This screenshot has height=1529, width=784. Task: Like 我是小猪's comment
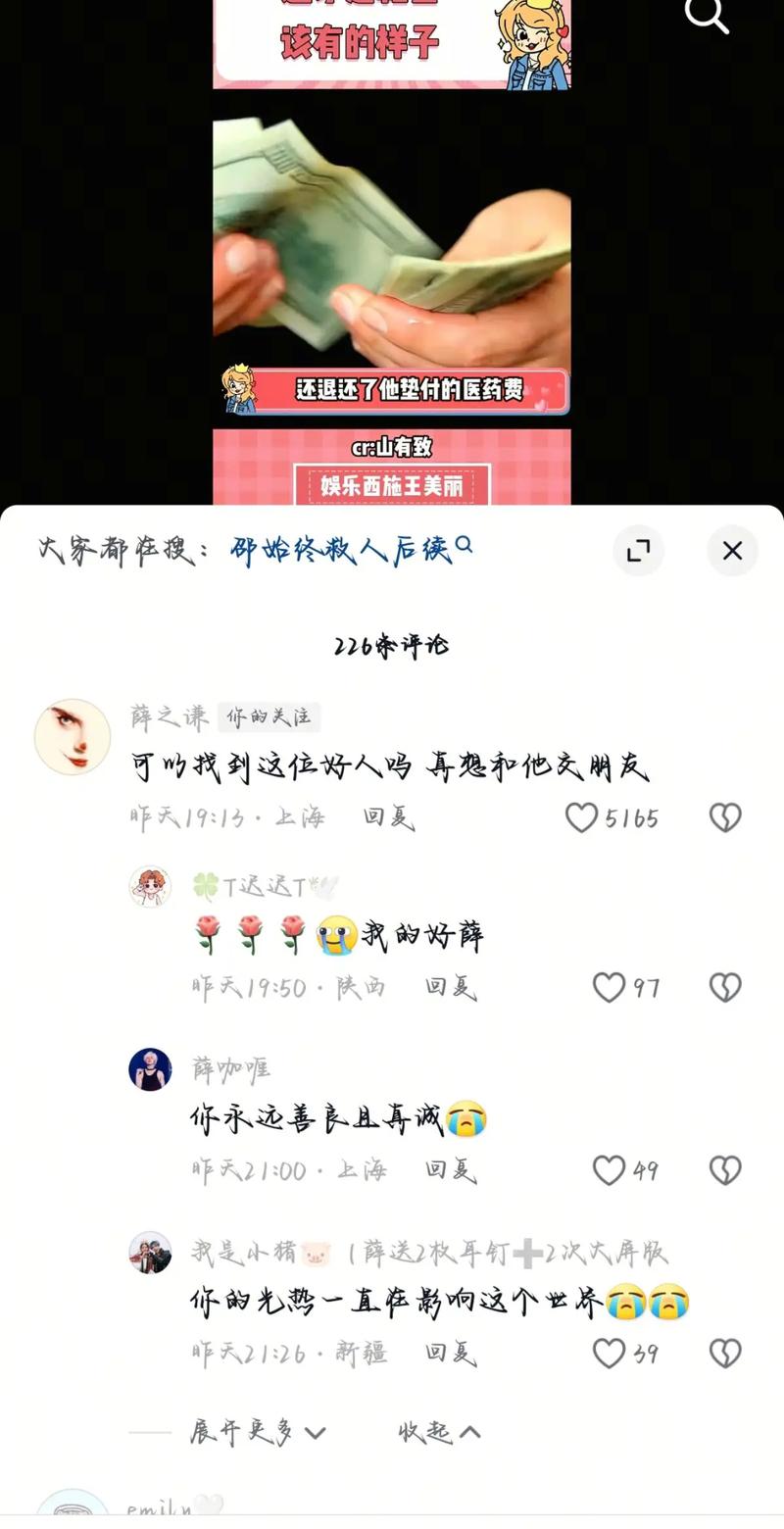point(609,1354)
